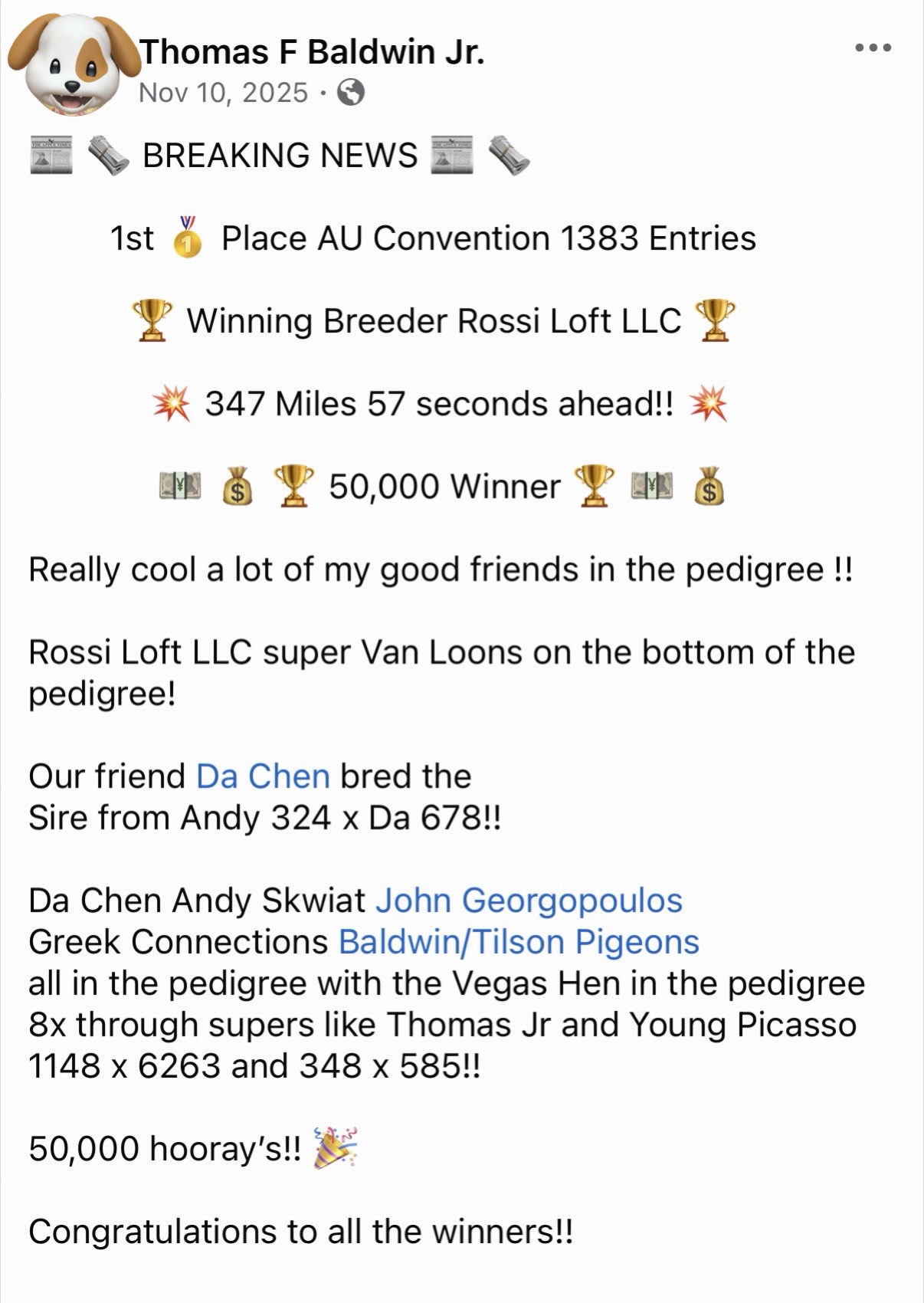Image resolution: width=924 pixels, height=1303 pixels.
Task: View the post's public audience globe icon
Action: [x=351, y=93]
